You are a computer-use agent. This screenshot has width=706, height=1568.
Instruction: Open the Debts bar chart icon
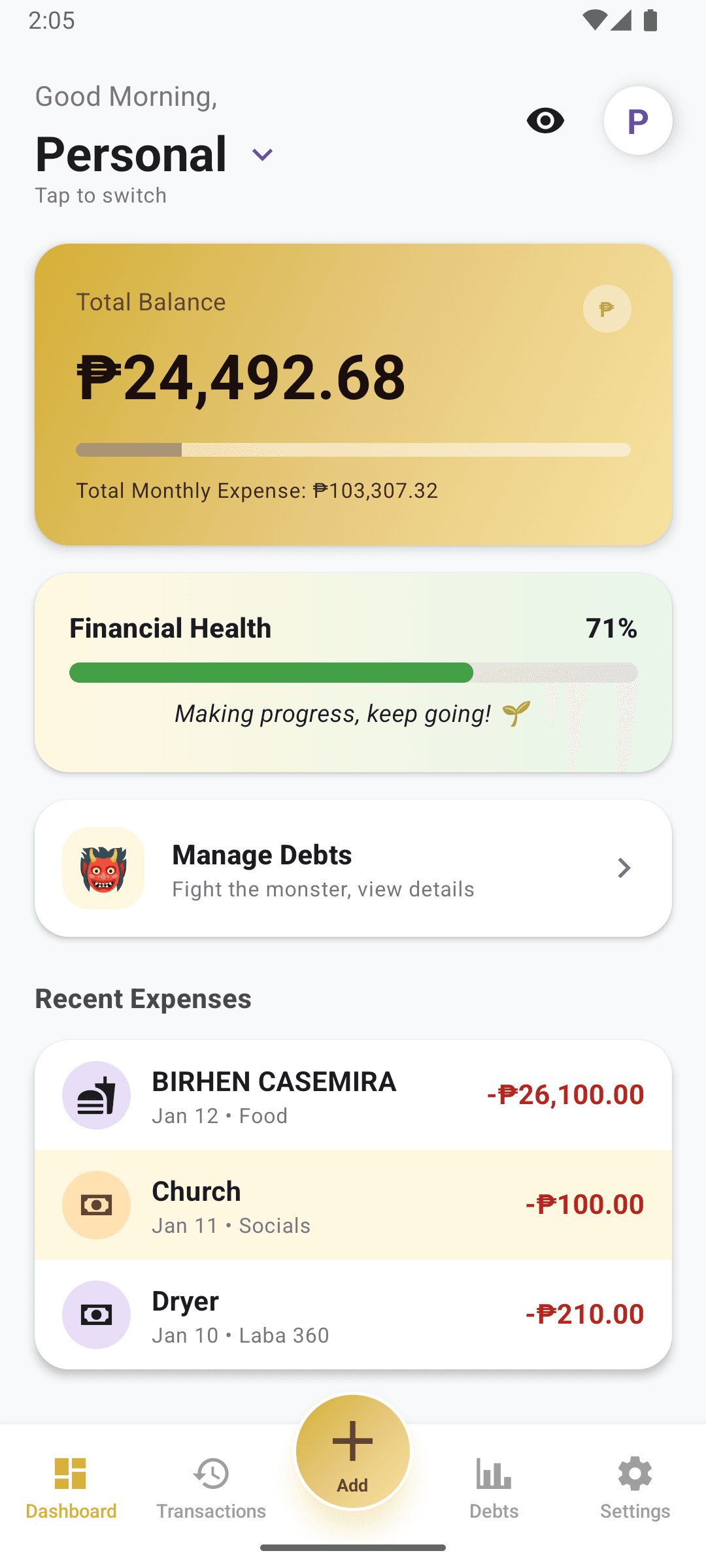click(494, 1473)
